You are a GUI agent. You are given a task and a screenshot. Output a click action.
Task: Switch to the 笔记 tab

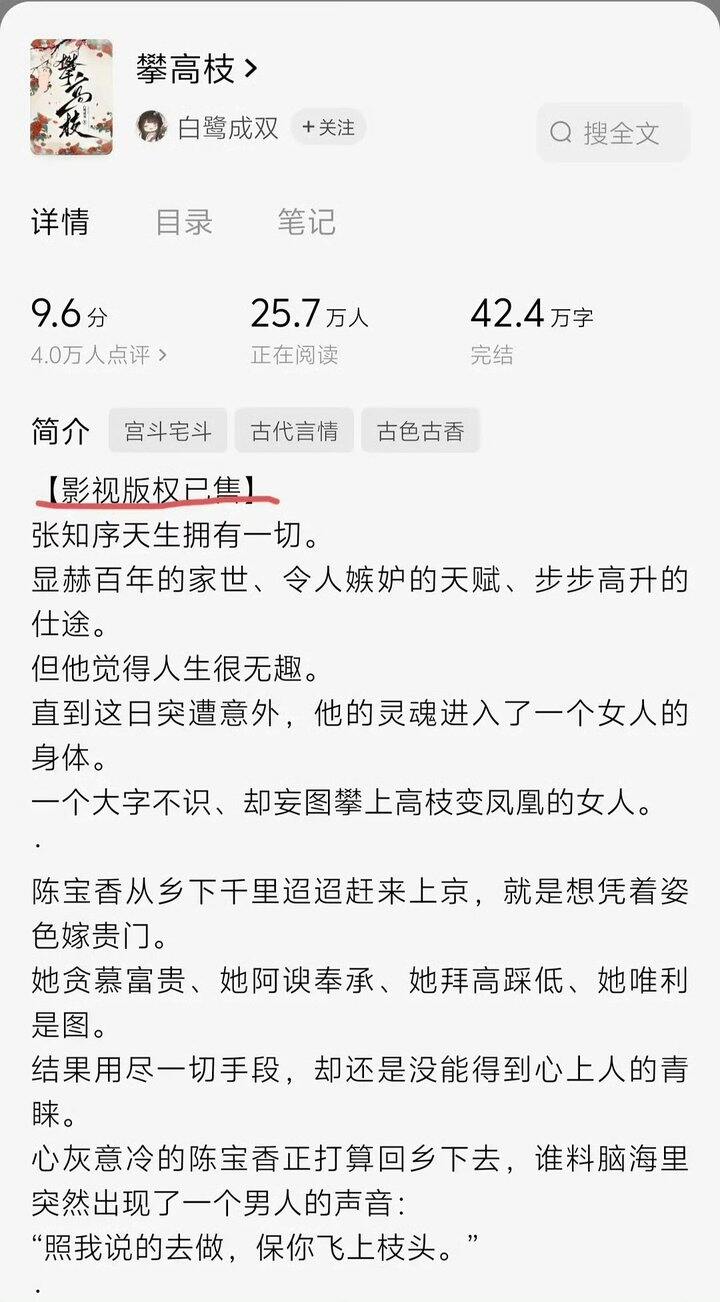coord(306,222)
